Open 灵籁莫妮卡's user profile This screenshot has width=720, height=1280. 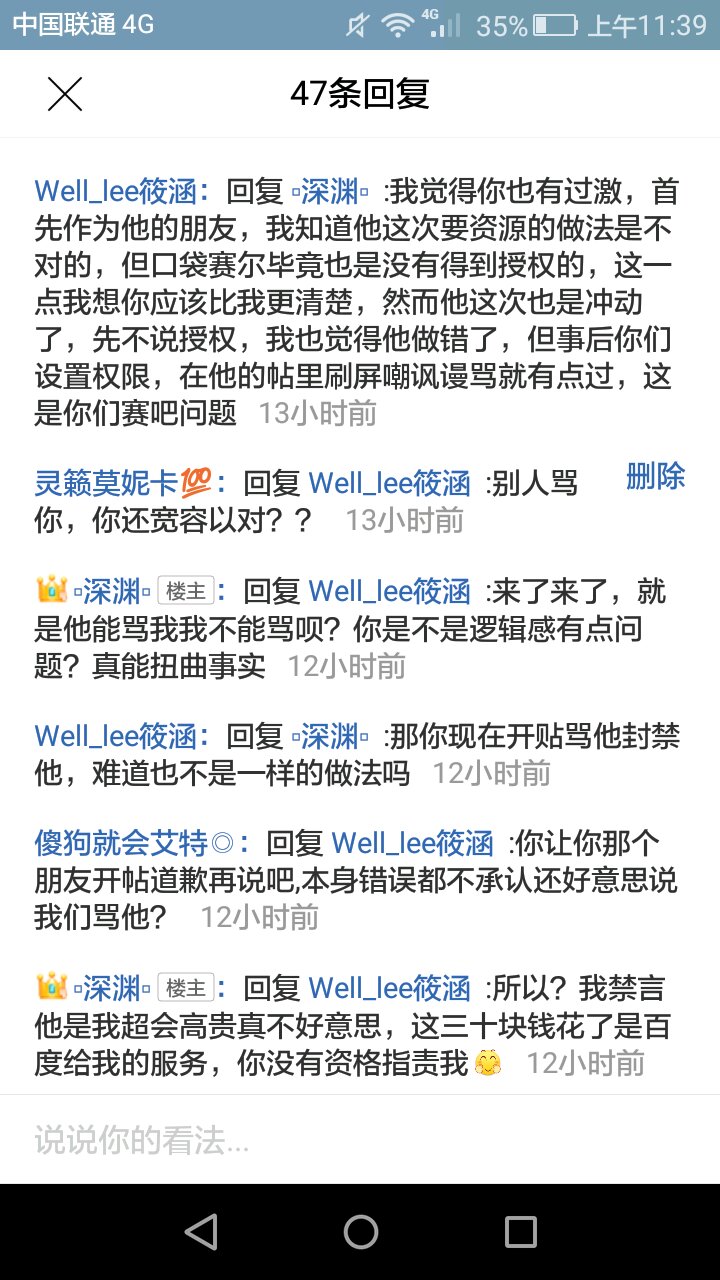coord(120,484)
